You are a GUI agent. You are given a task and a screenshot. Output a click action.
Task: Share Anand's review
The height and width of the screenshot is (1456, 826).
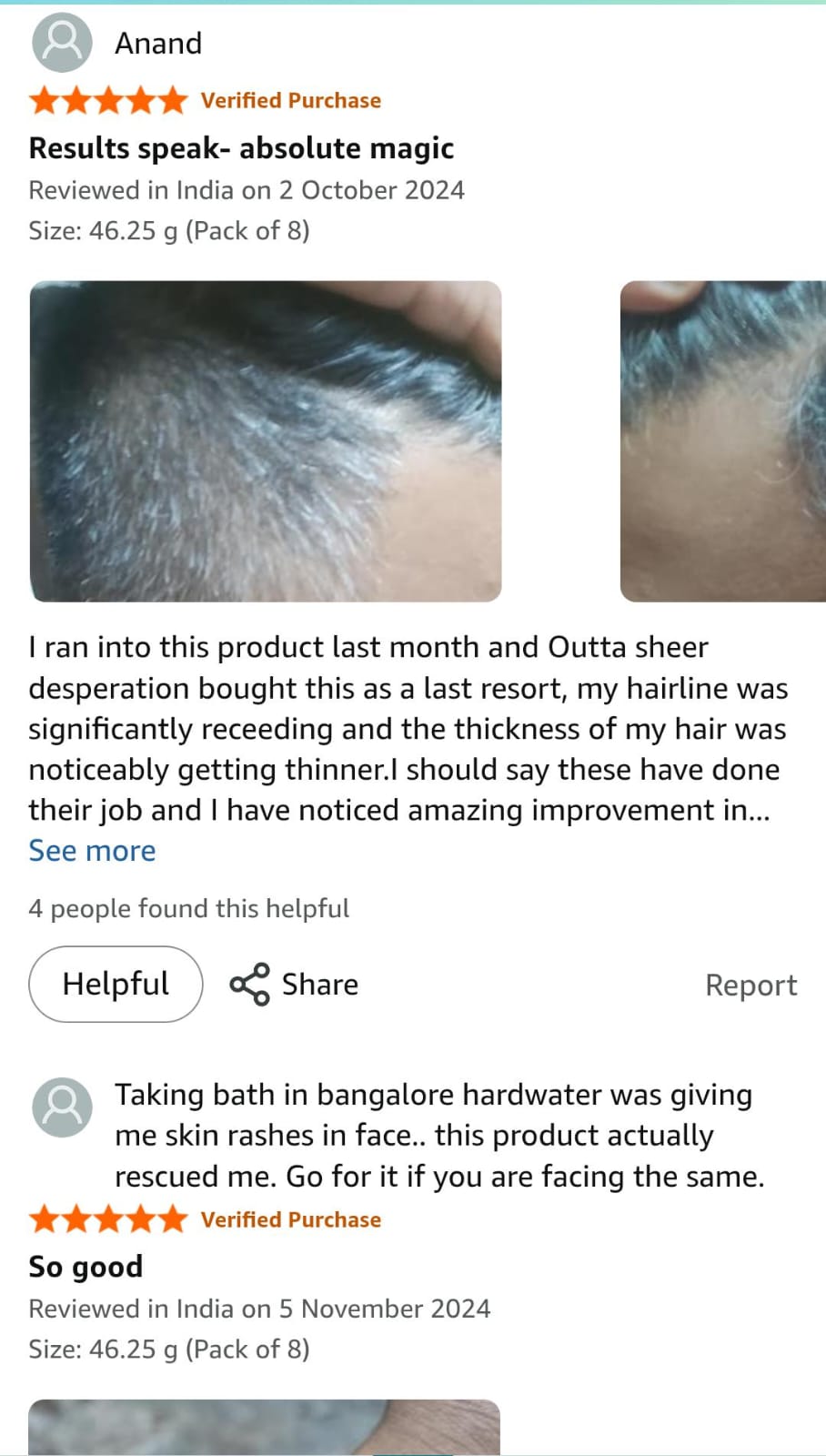pos(295,984)
